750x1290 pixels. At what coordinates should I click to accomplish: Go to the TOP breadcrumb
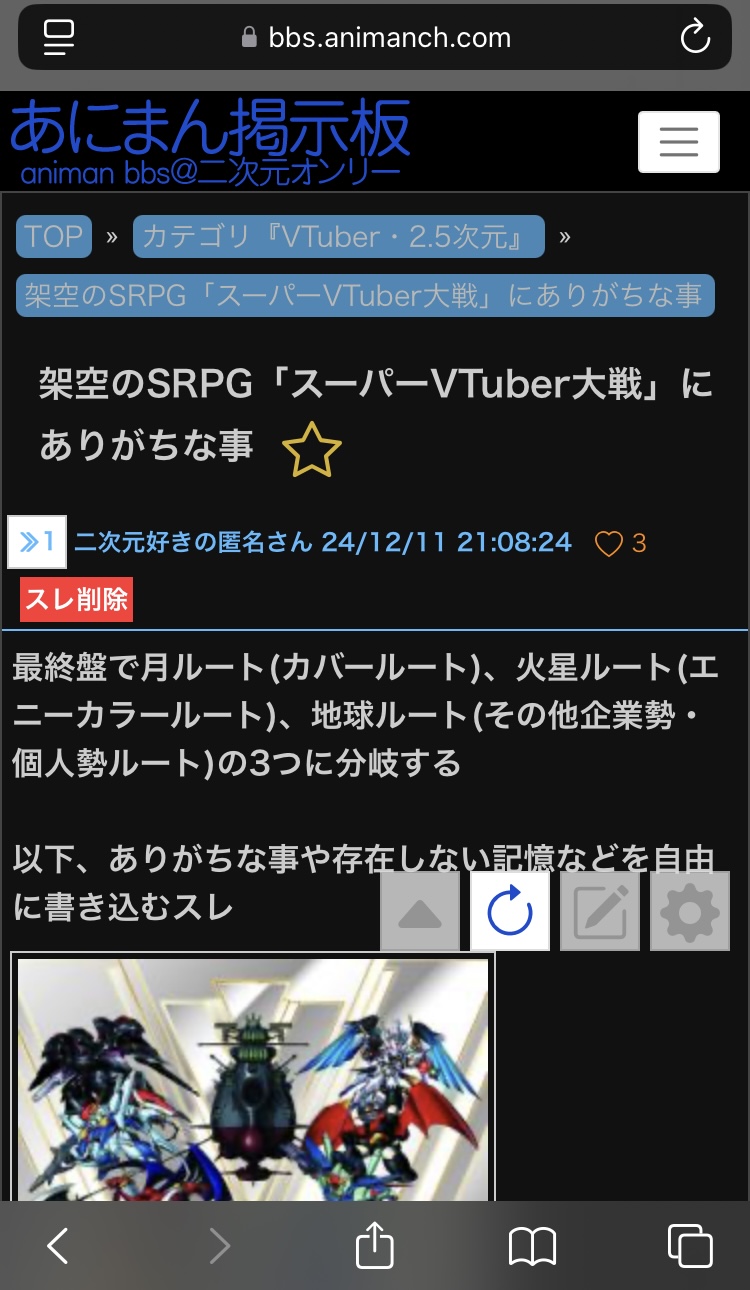[54, 237]
